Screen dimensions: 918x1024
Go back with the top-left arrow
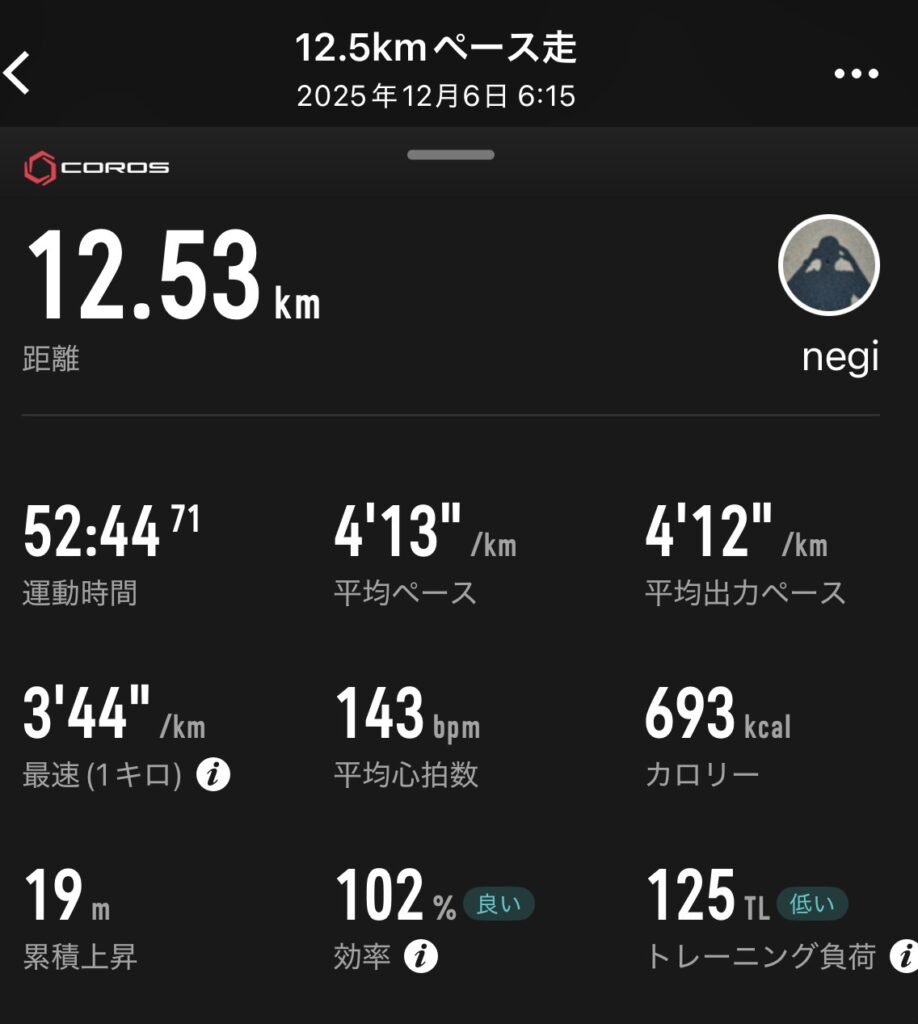click(18, 73)
